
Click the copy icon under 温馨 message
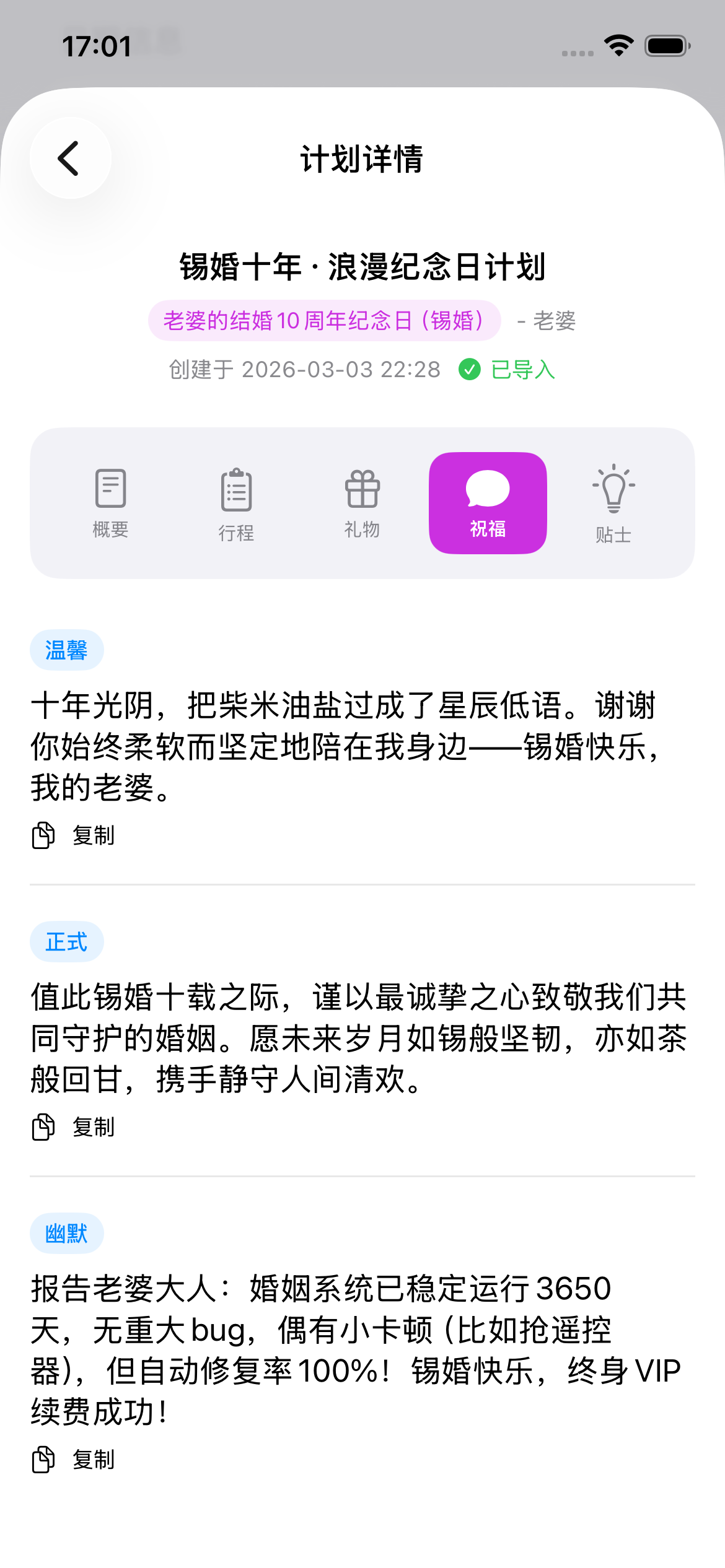pos(42,835)
